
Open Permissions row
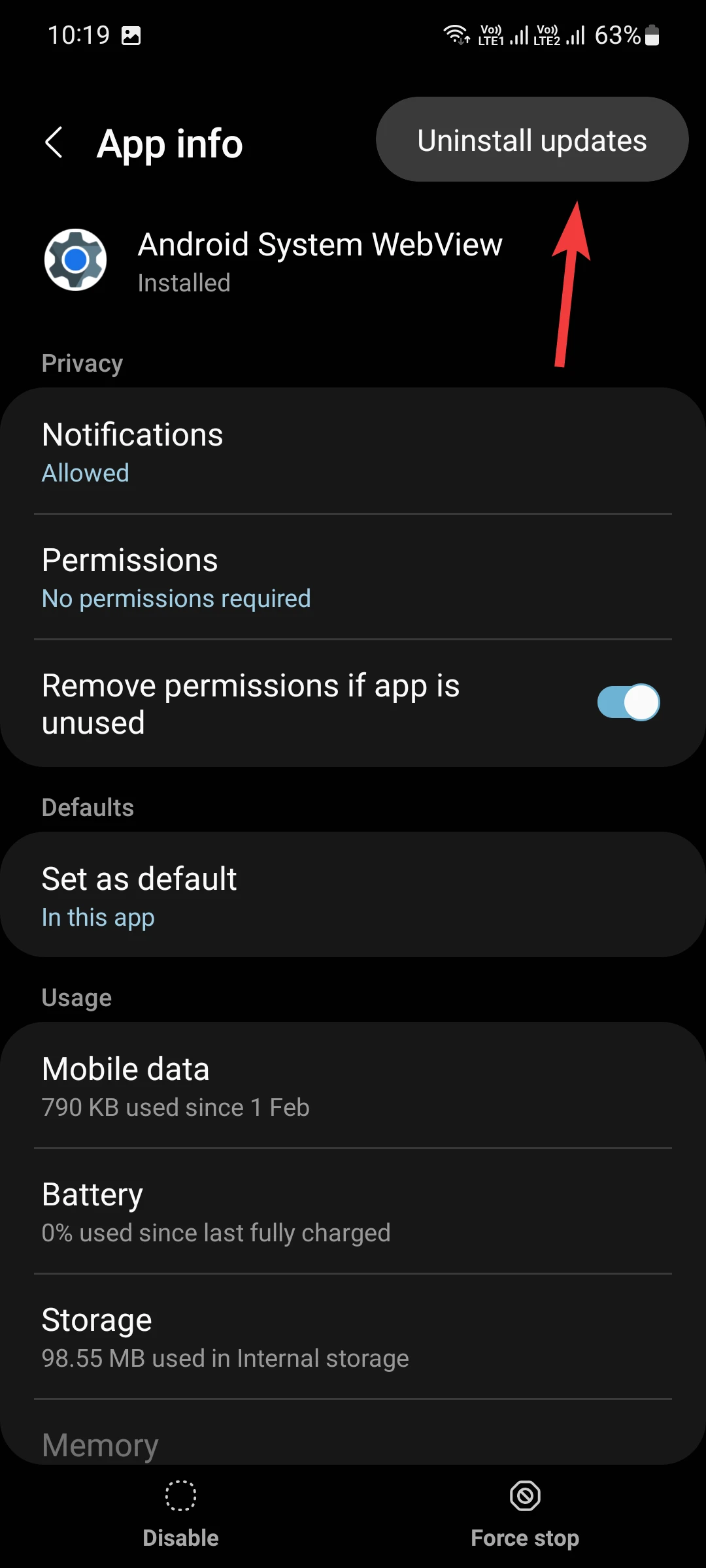[353, 578]
